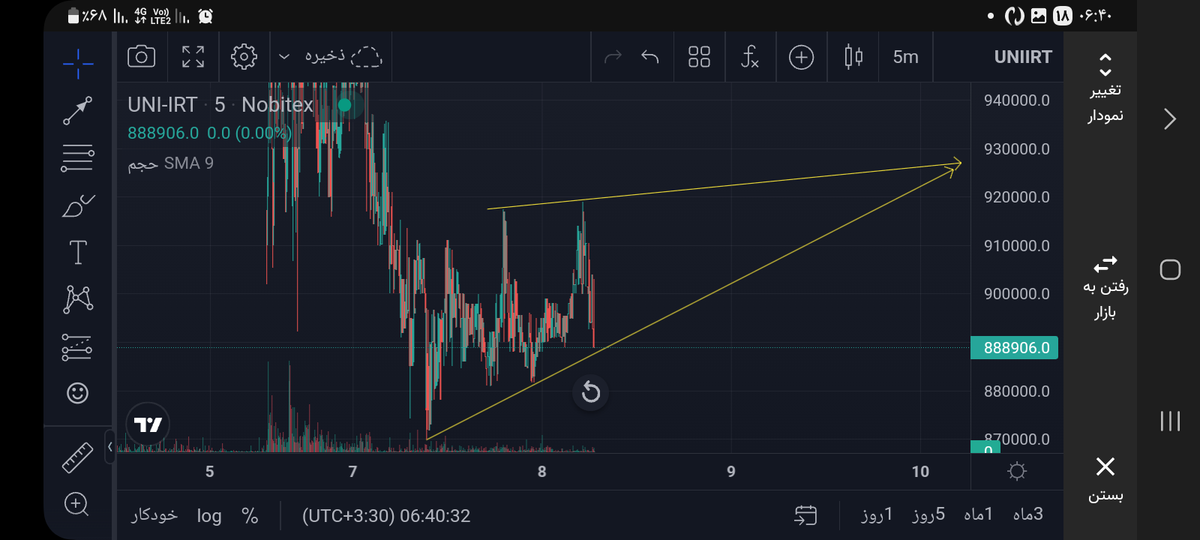Tap تغییر نمودار to change chart
1200x540 pixels.
[1105, 92]
